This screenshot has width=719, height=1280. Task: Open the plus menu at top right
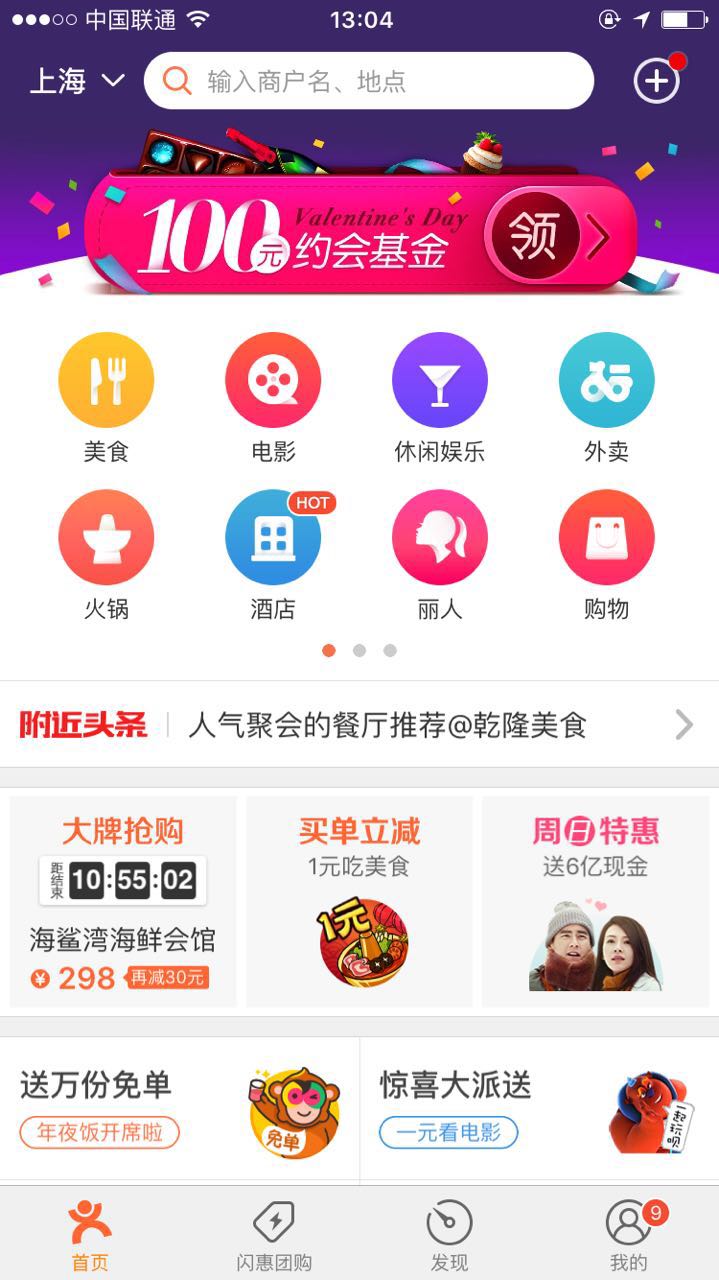656,81
